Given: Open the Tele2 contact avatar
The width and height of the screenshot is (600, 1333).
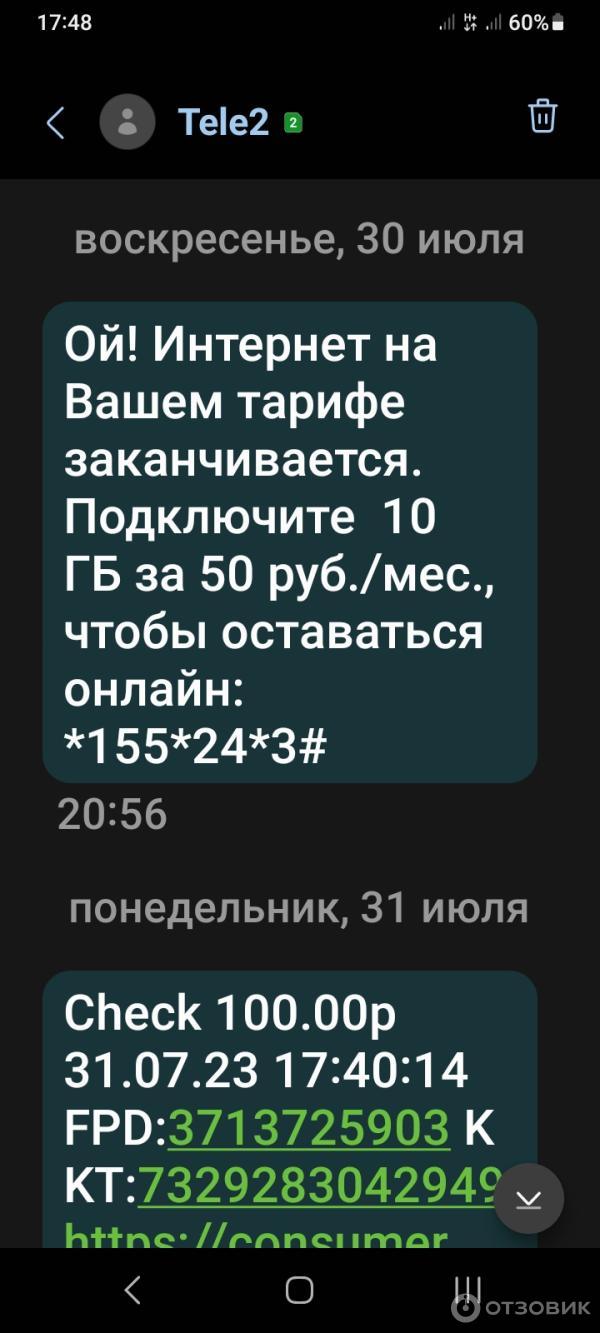Looking at the screenshot, I should (128, 122).
